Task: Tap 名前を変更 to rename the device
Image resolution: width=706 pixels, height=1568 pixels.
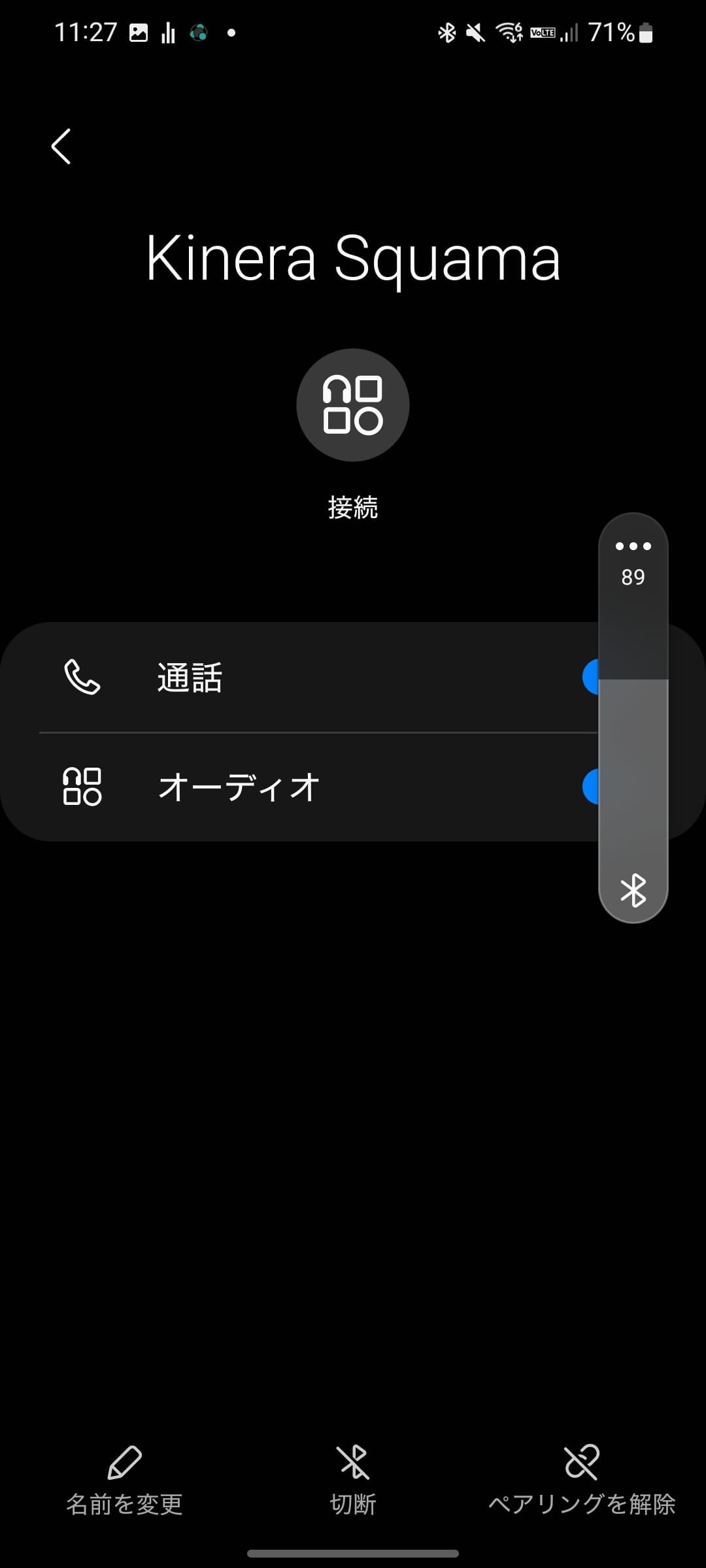Action: pyautogui.click(x=124, y=1480)
